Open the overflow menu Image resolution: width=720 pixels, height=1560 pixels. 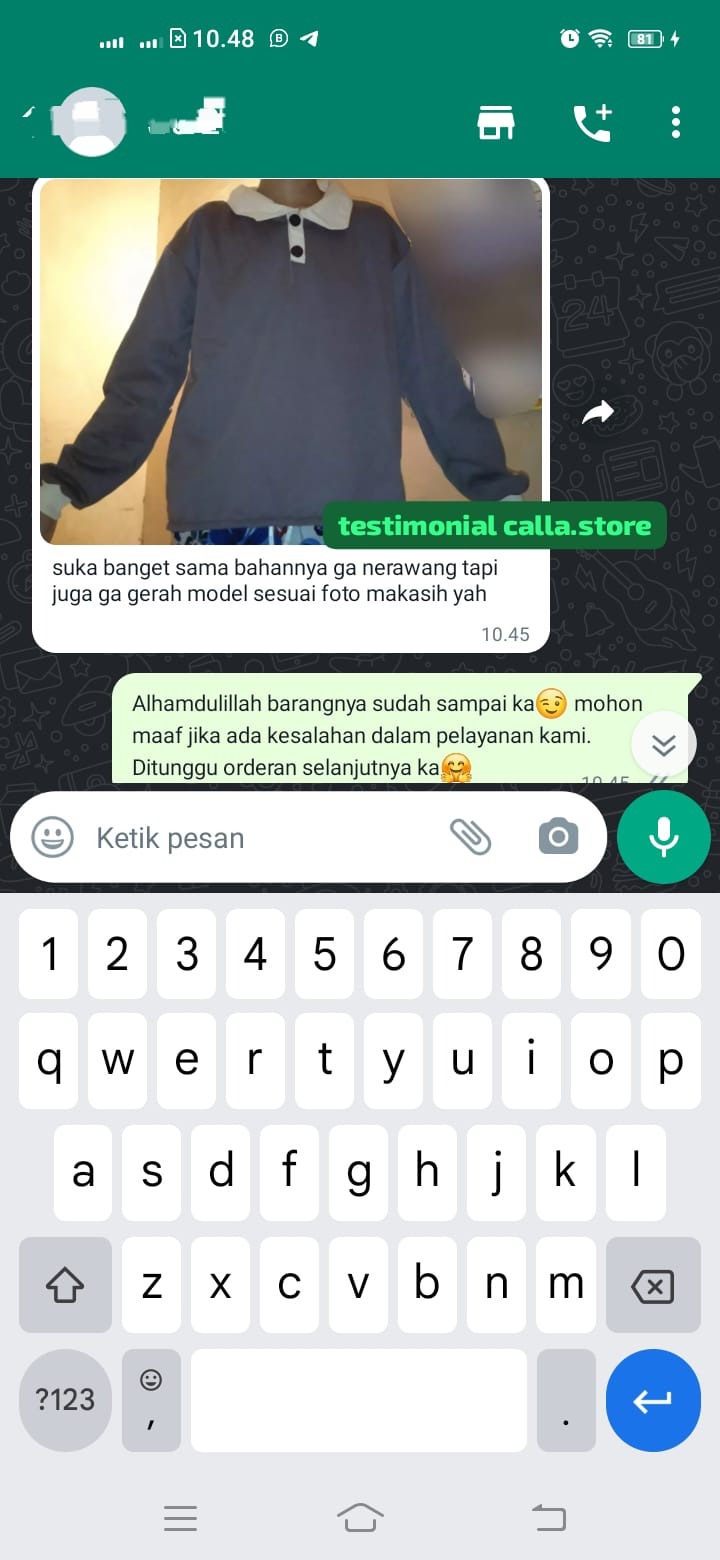676,122
